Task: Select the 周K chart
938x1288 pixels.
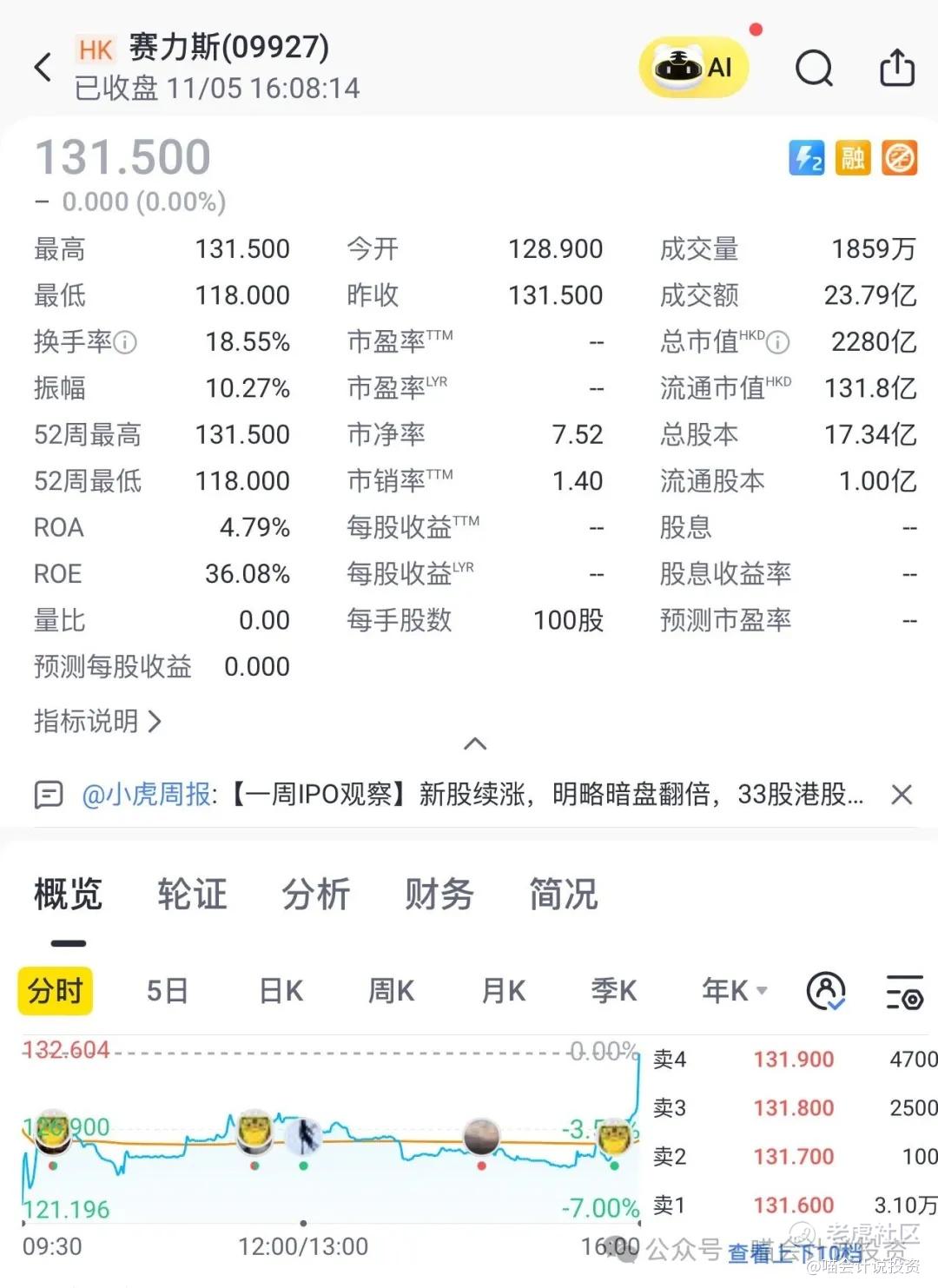Action: coord(392,991)
